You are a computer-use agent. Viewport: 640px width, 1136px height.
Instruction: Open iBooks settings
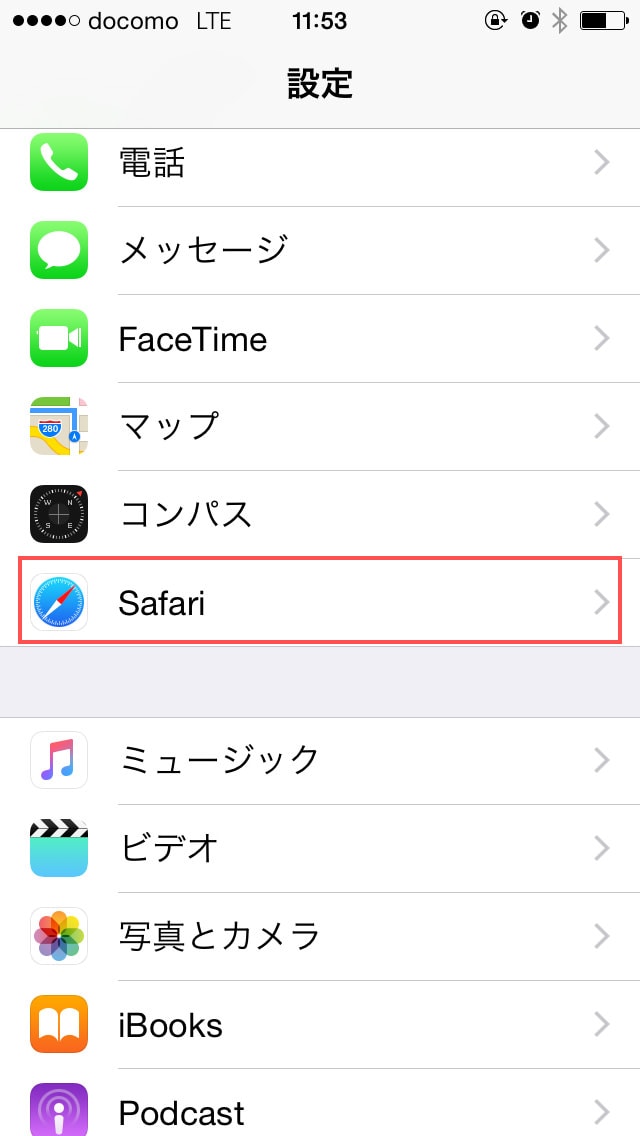point(320,1024)
